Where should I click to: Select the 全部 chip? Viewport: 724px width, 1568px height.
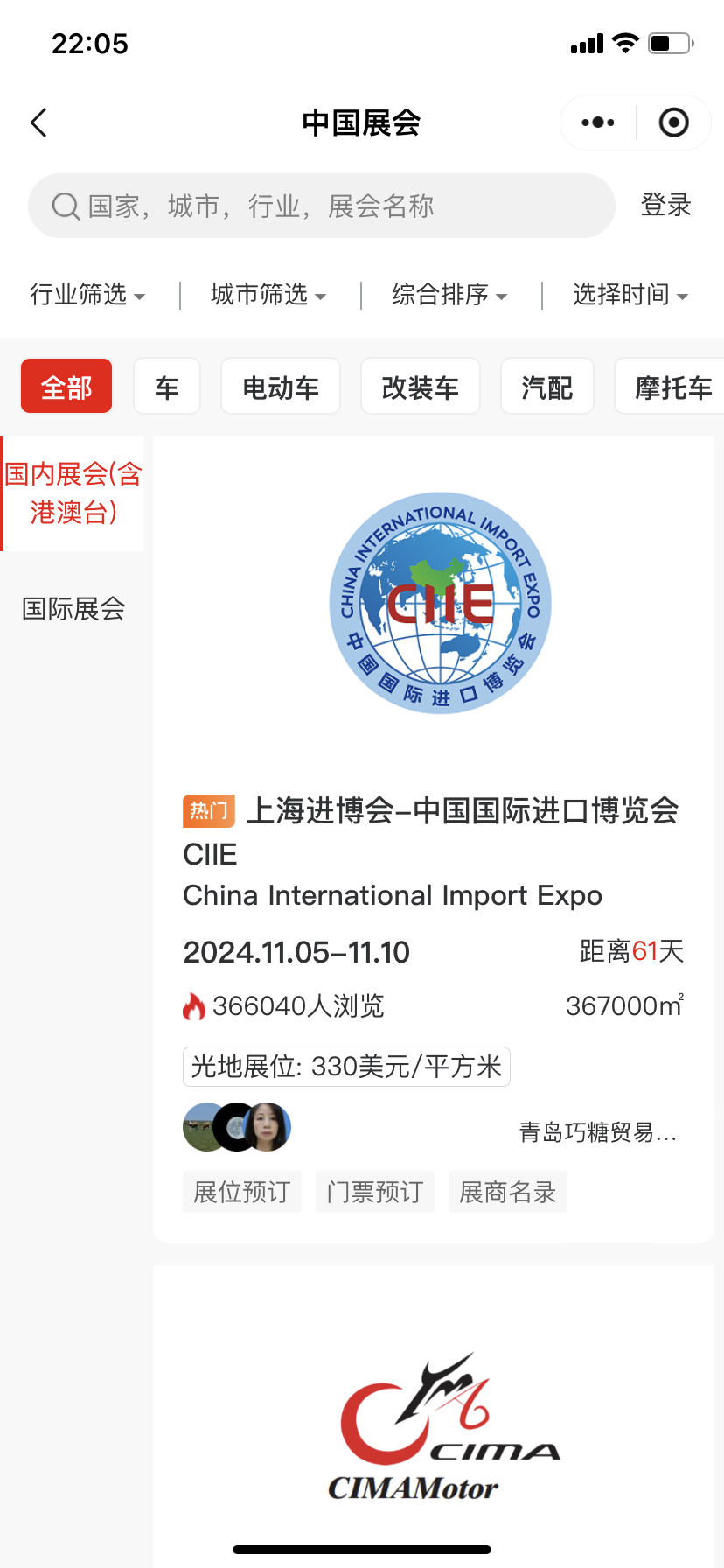(66, 387)
